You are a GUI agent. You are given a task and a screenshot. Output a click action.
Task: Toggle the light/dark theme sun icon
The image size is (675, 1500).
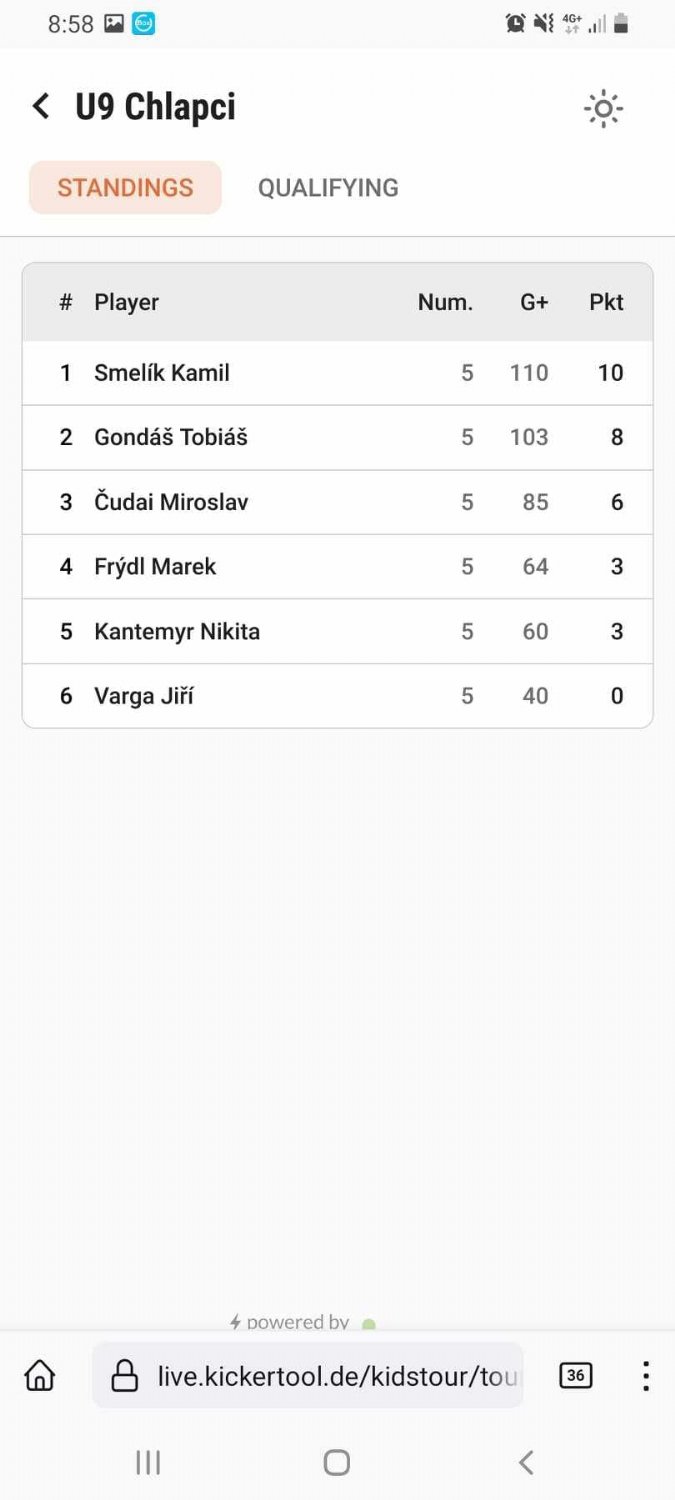pos(603,108)
